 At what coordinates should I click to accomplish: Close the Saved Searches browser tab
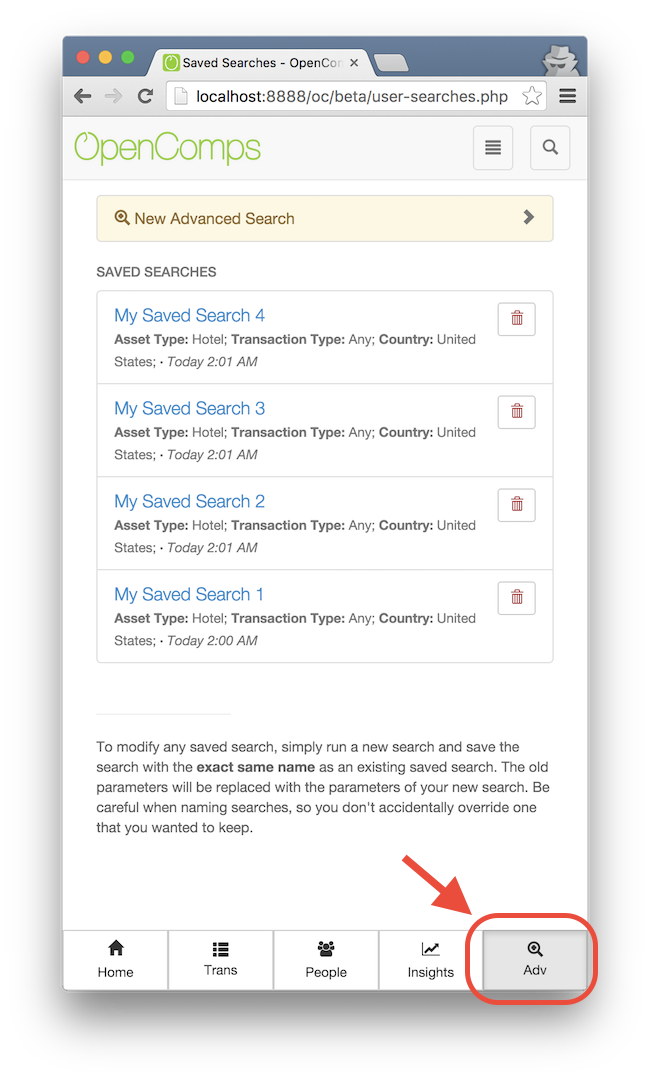[354, 63]
